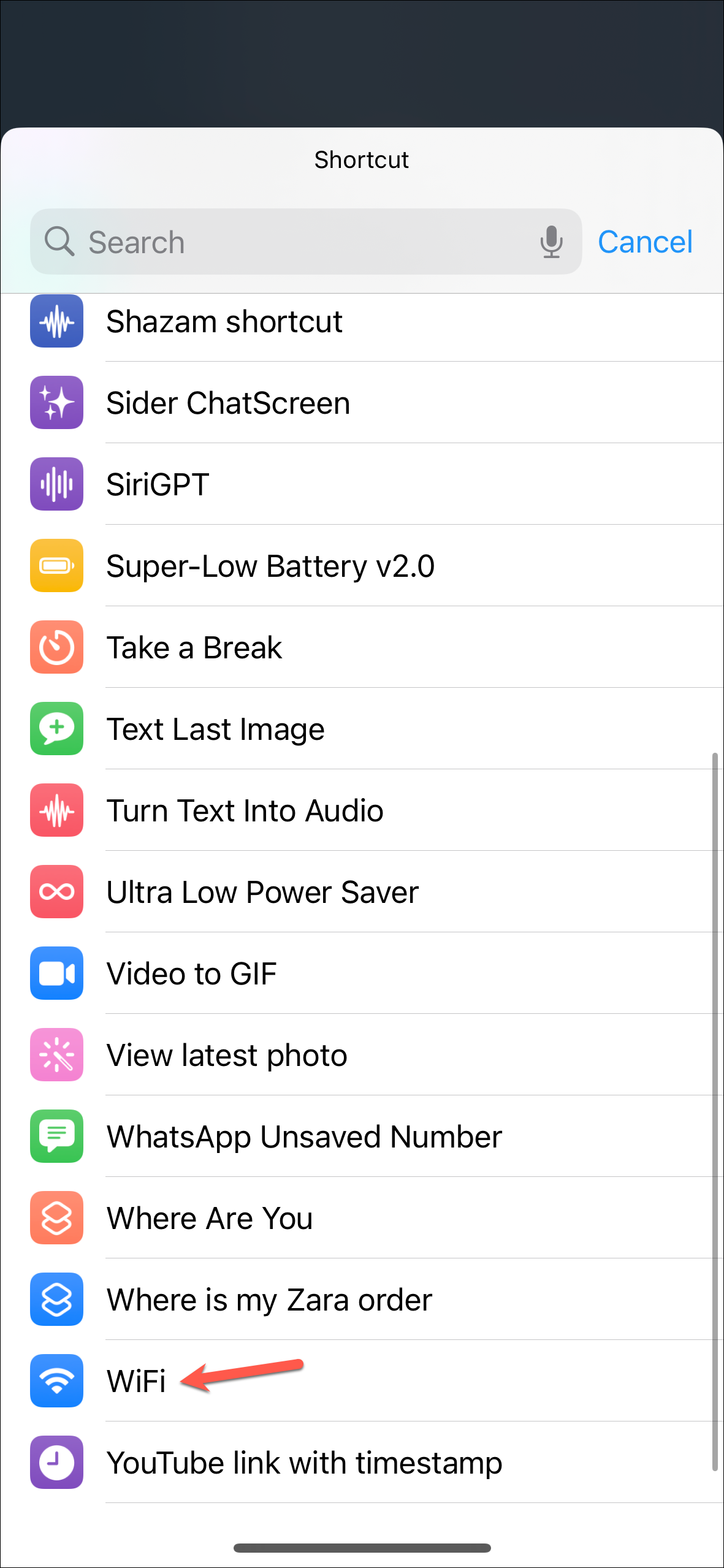The height and width of the screenshot is (1568, 724).
Task: Cancel the shortcut picker
Action: click(645, 242)
